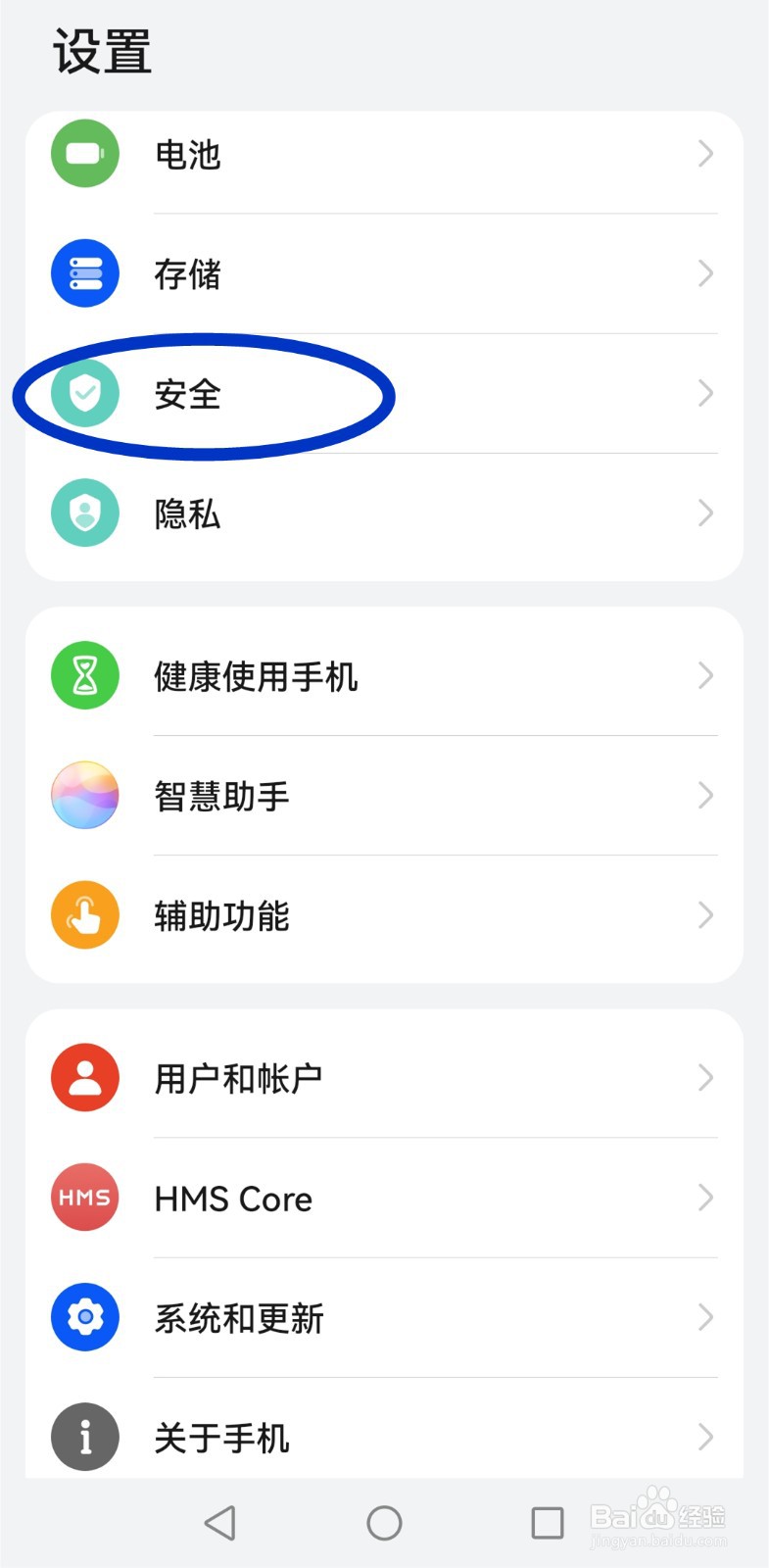Tap the 健康使用手机 hourglass icon
Image resolution: width=769 pixels, height=1568 pixels.
(x=84, y=674)
